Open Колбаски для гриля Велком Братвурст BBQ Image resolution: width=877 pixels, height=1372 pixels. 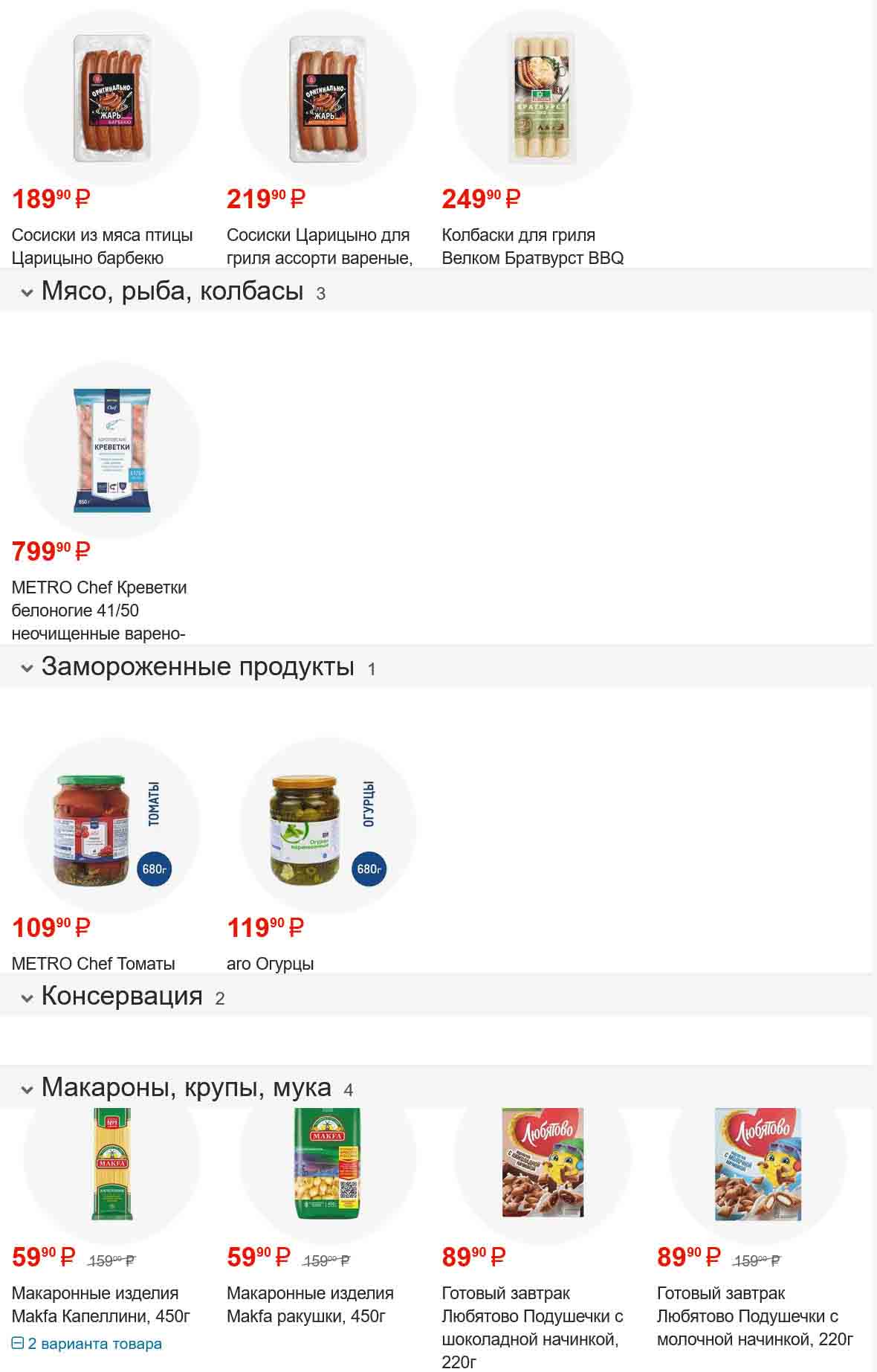[543, 98]
